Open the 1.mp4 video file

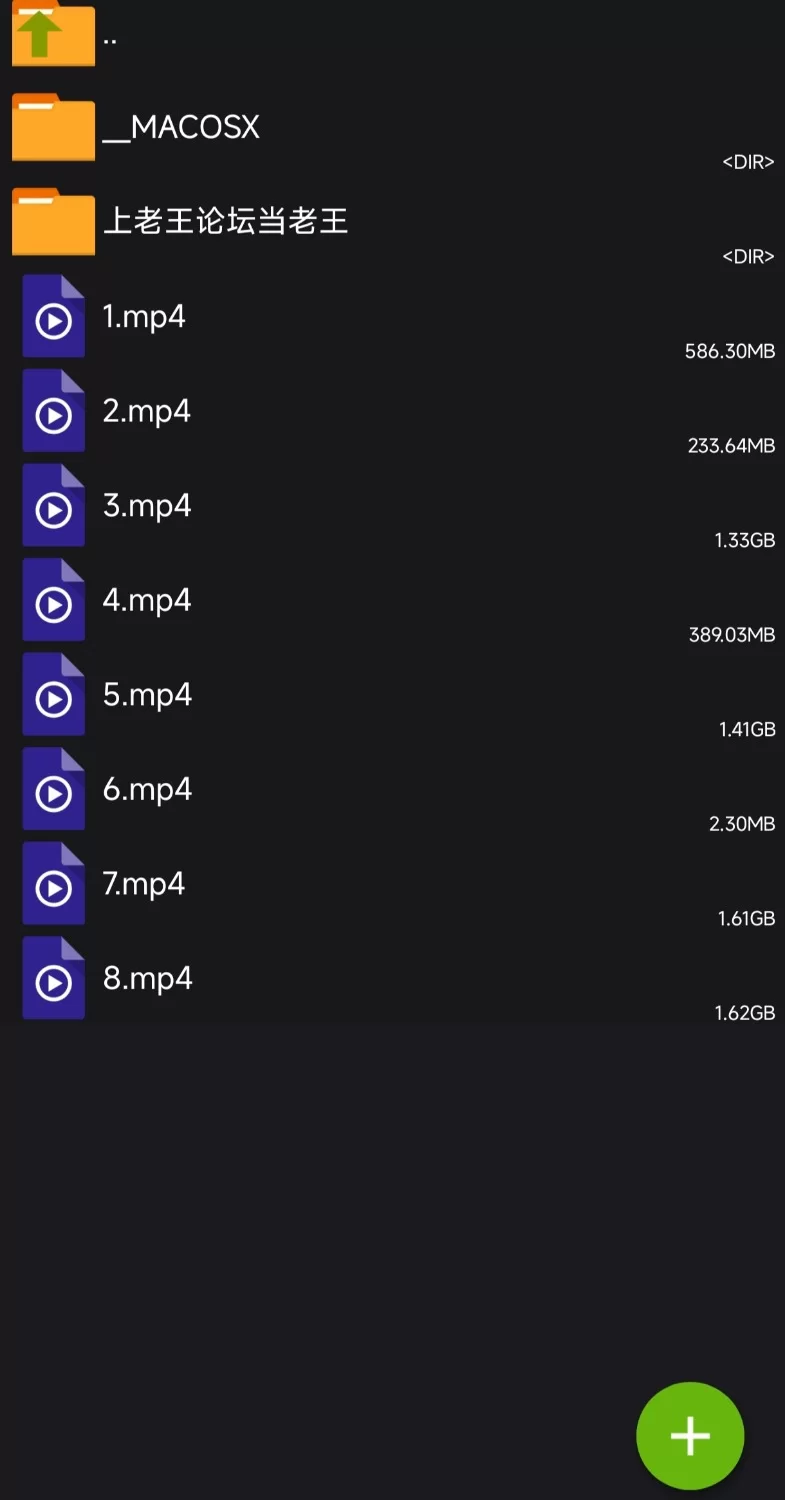(x=392, y=317)
